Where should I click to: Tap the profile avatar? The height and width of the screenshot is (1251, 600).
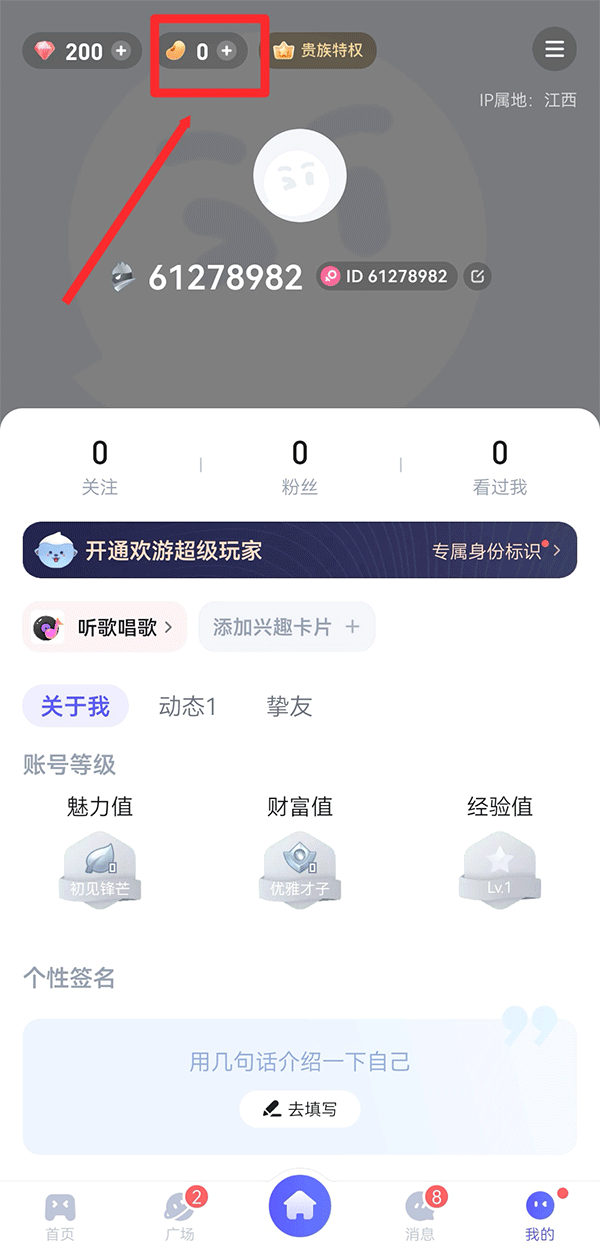[x=300, y=176]
